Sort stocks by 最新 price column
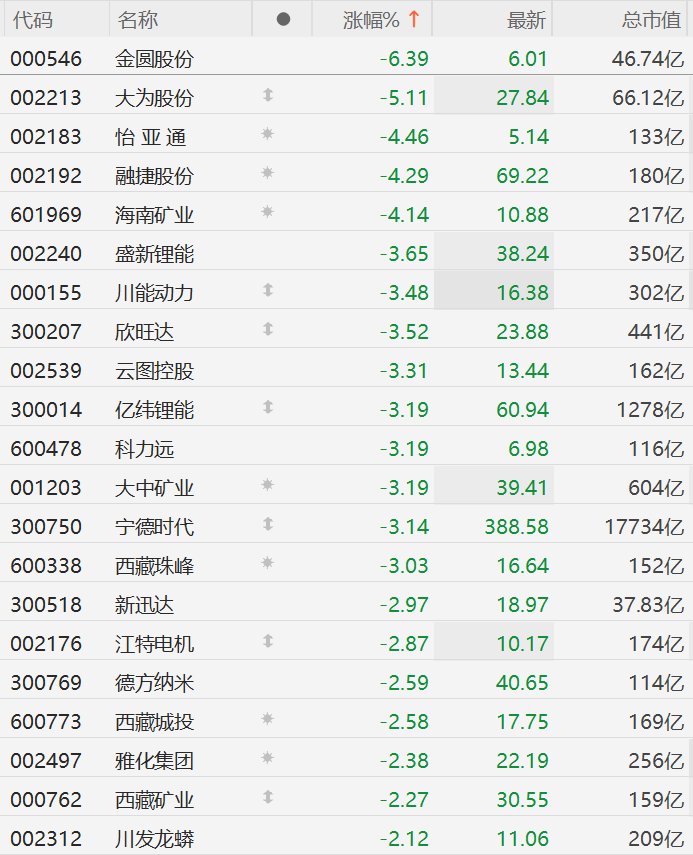Image resolution: width=693 pixels, height=855 pixels. coord(526,19)
